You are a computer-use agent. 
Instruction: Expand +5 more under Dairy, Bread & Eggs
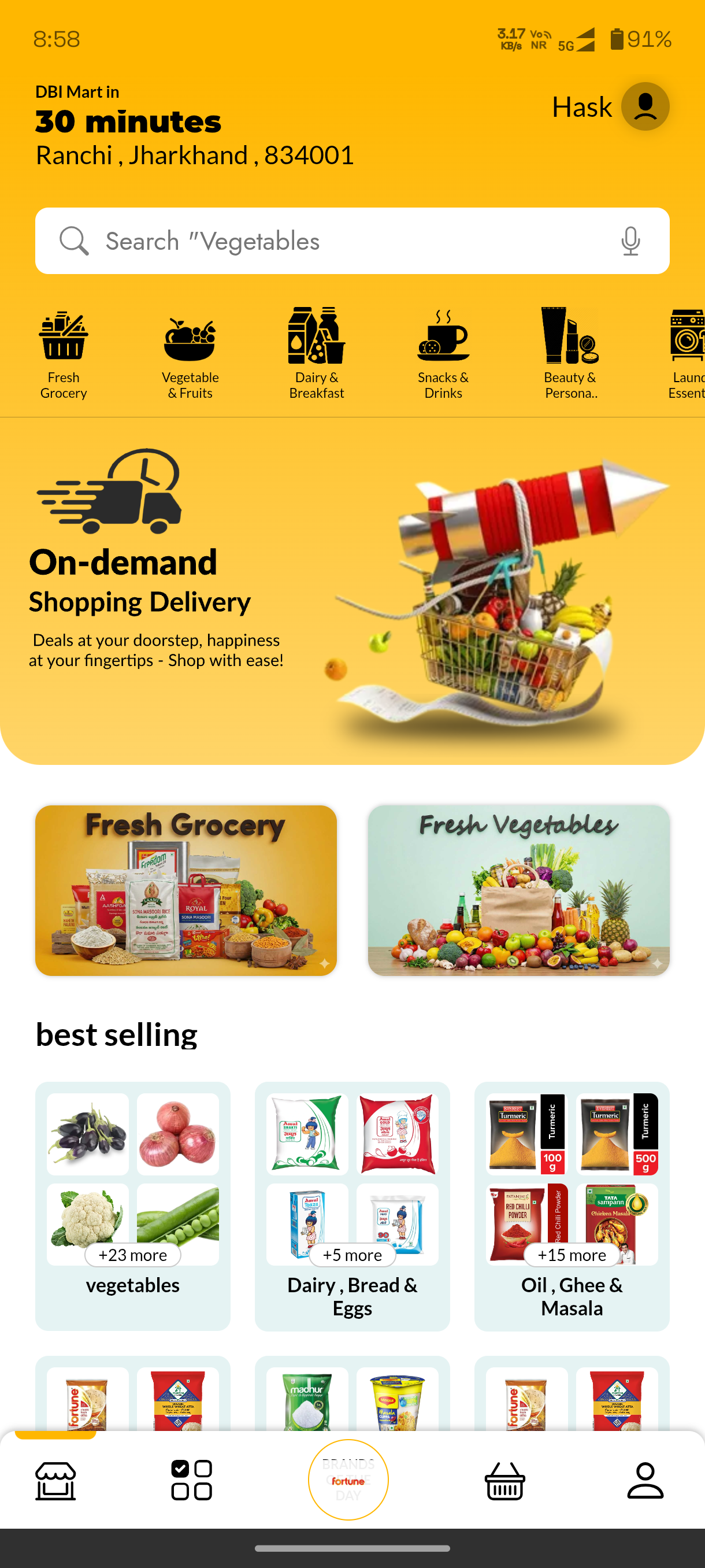[x=352, y=1255]
